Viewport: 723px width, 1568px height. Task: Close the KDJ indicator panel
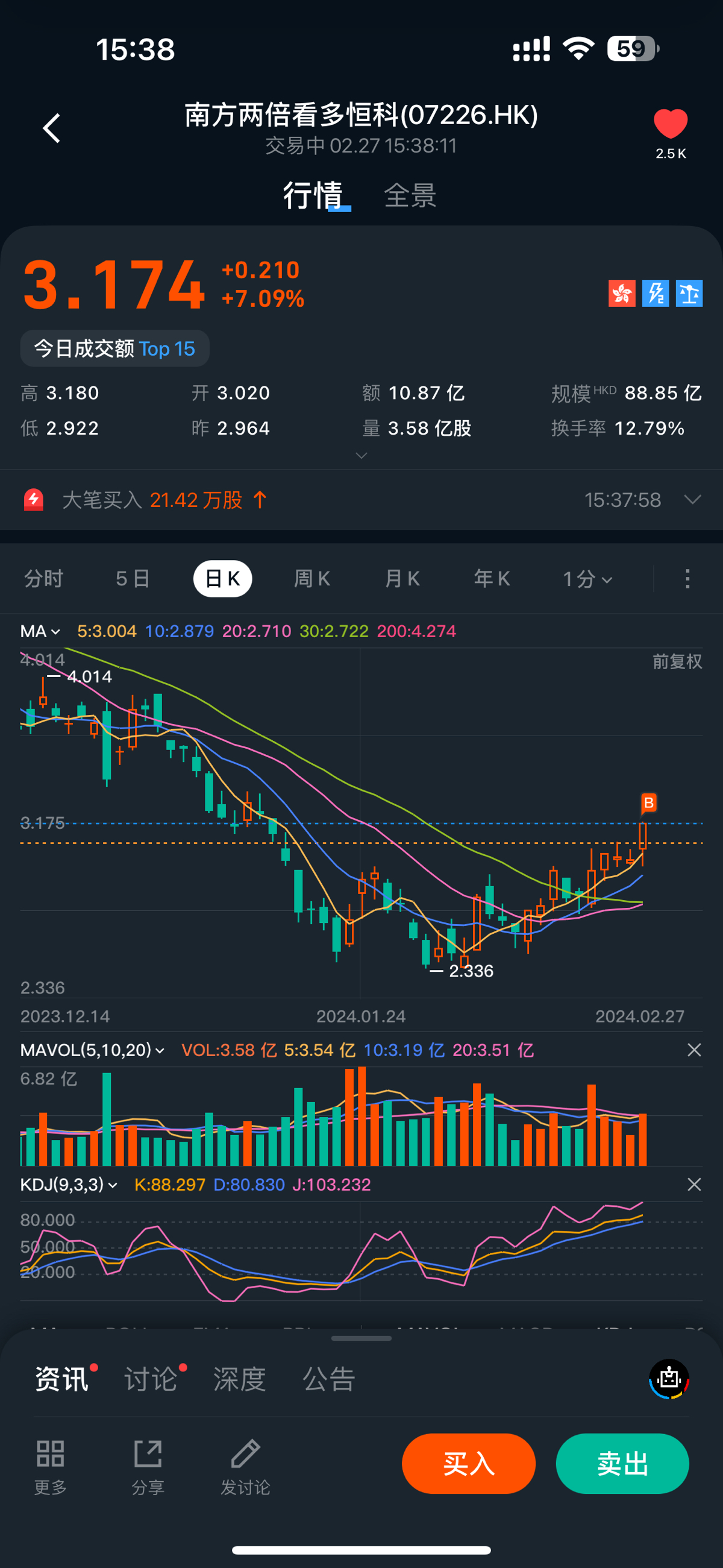click(x=694, y=1185)
